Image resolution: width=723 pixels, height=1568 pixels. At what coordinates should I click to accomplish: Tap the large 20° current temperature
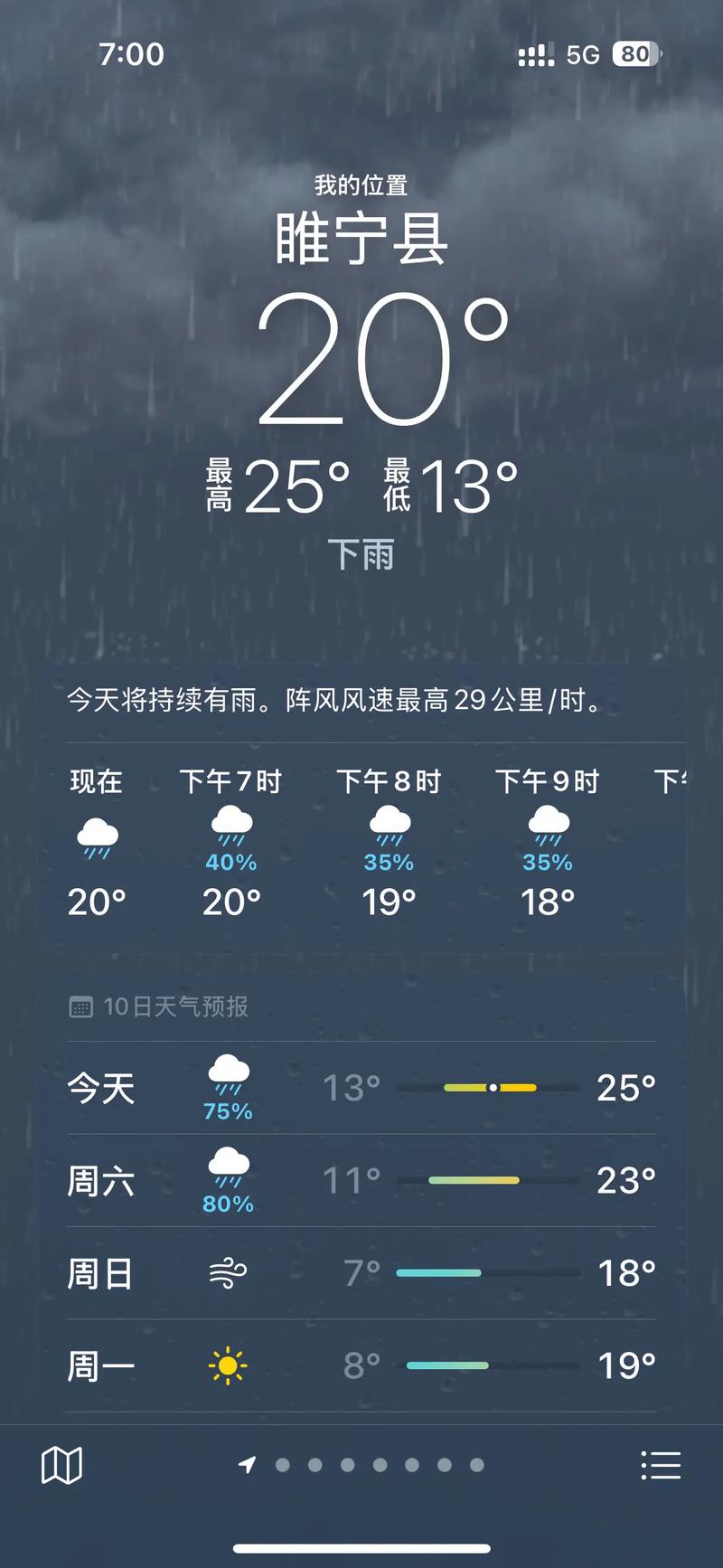click(380, 362)
